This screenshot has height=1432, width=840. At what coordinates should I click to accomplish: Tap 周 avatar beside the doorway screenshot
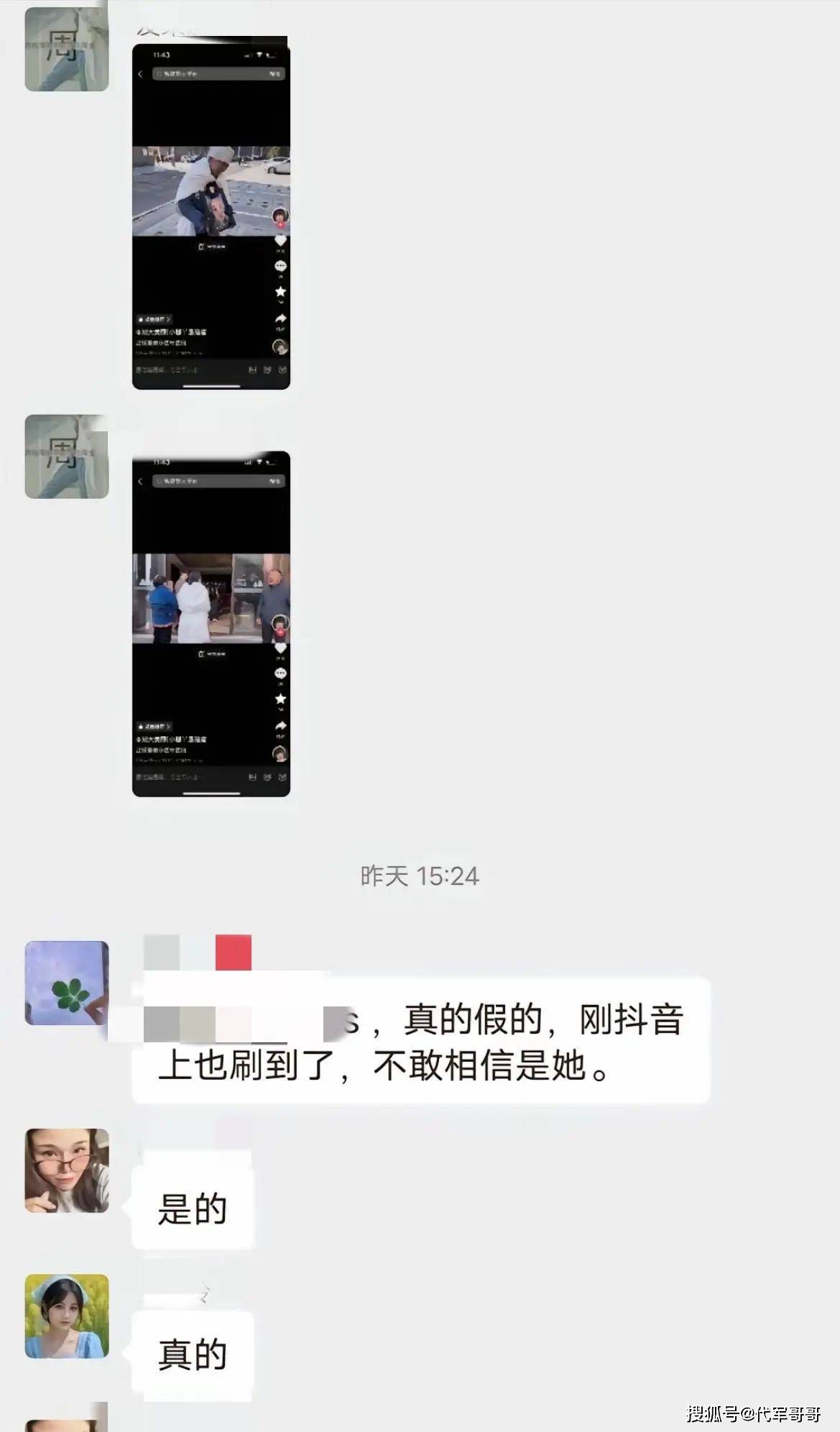coord(67,456)
